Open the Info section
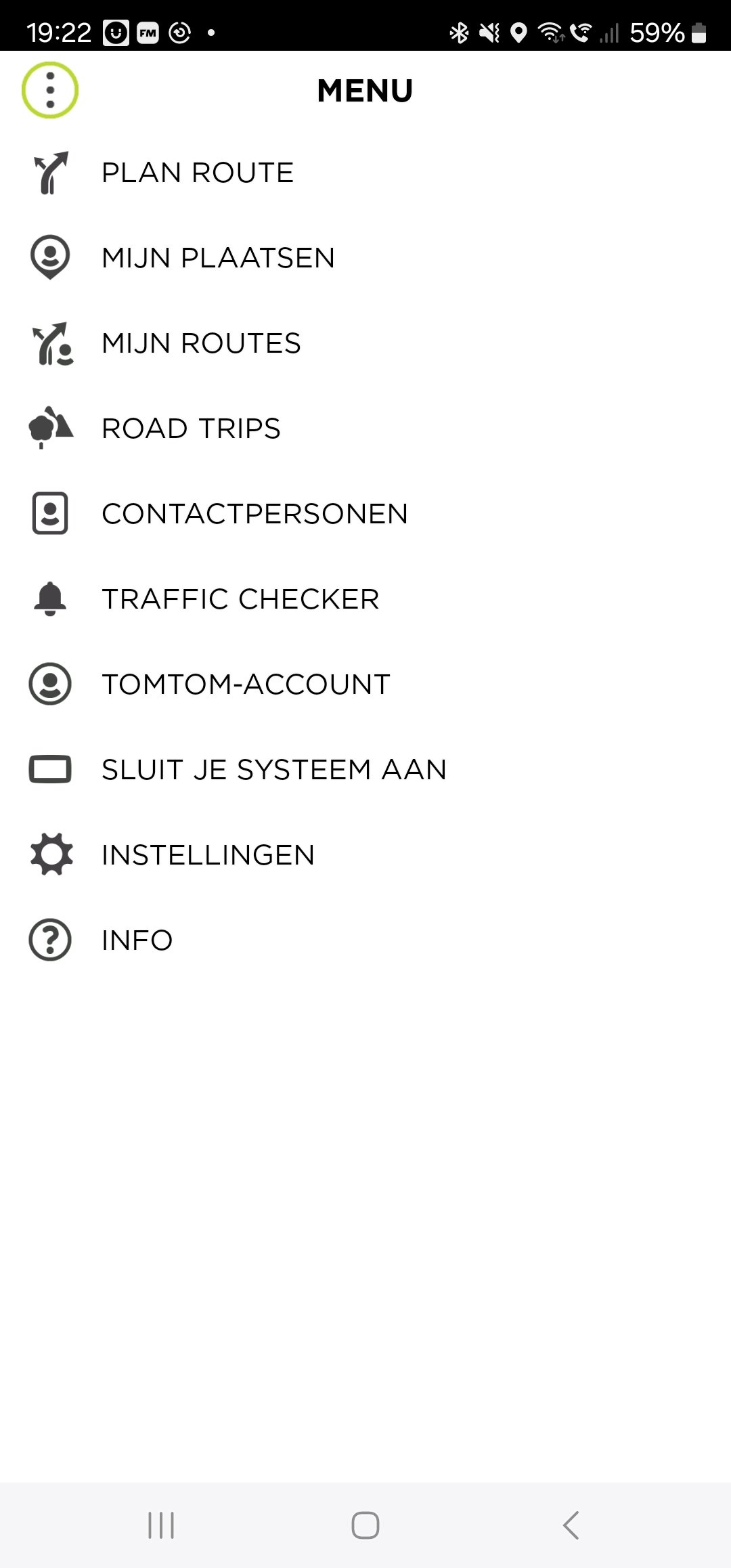Viewport: 731px width, 1568px height. click(x=137, y=940)
